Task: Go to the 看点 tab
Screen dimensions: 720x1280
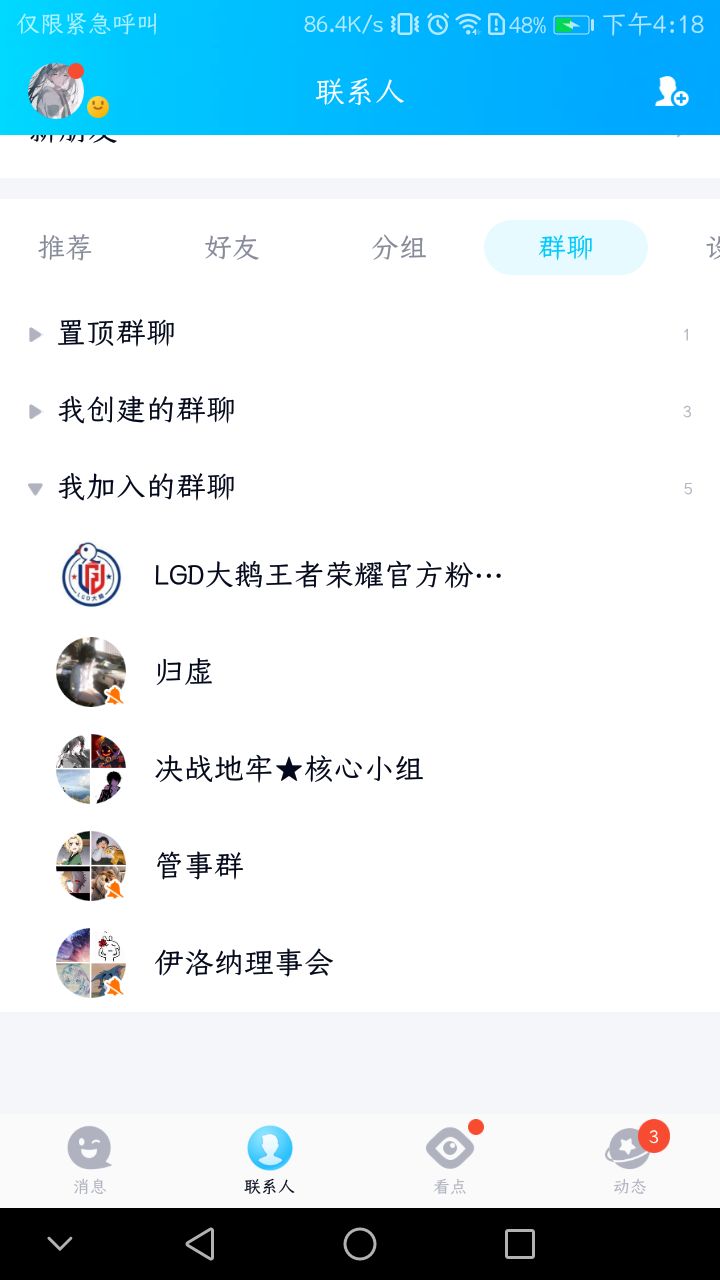Action: point(450,1158)
